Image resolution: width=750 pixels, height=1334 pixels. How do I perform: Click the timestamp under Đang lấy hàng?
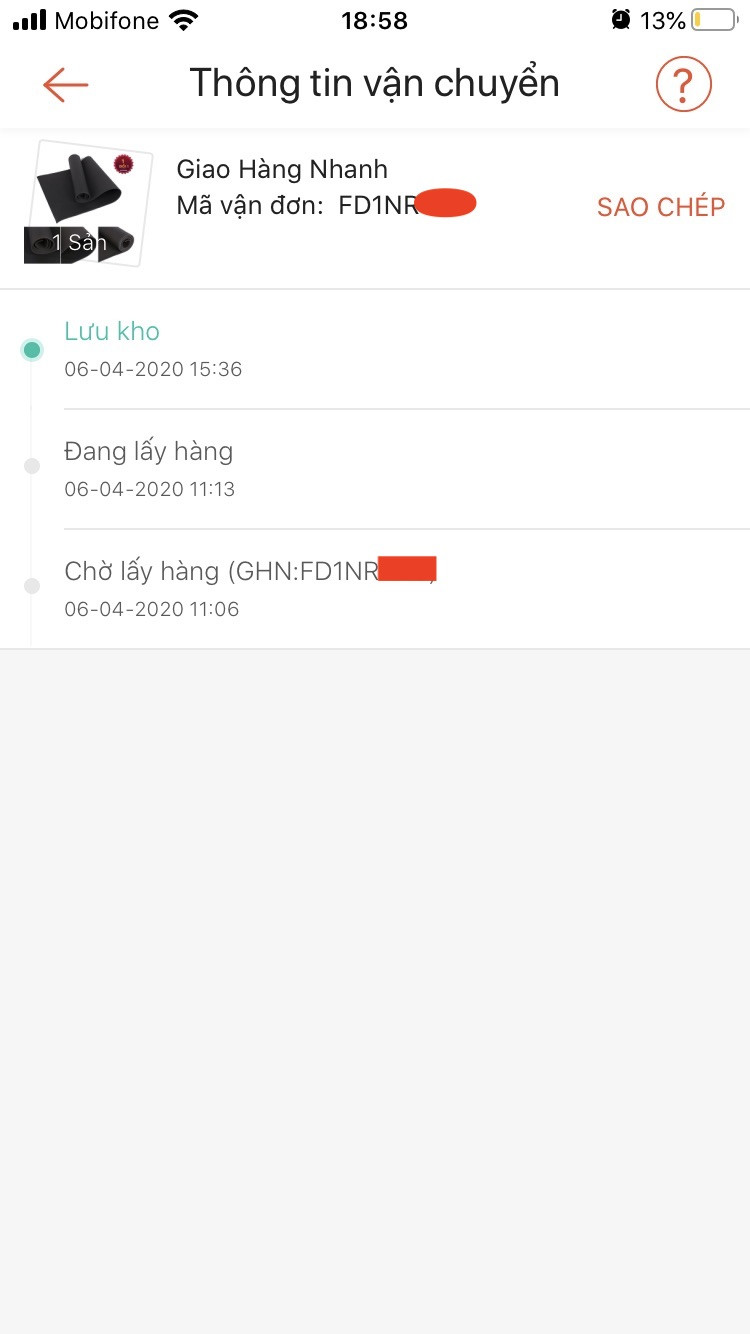tap(149, 489)
